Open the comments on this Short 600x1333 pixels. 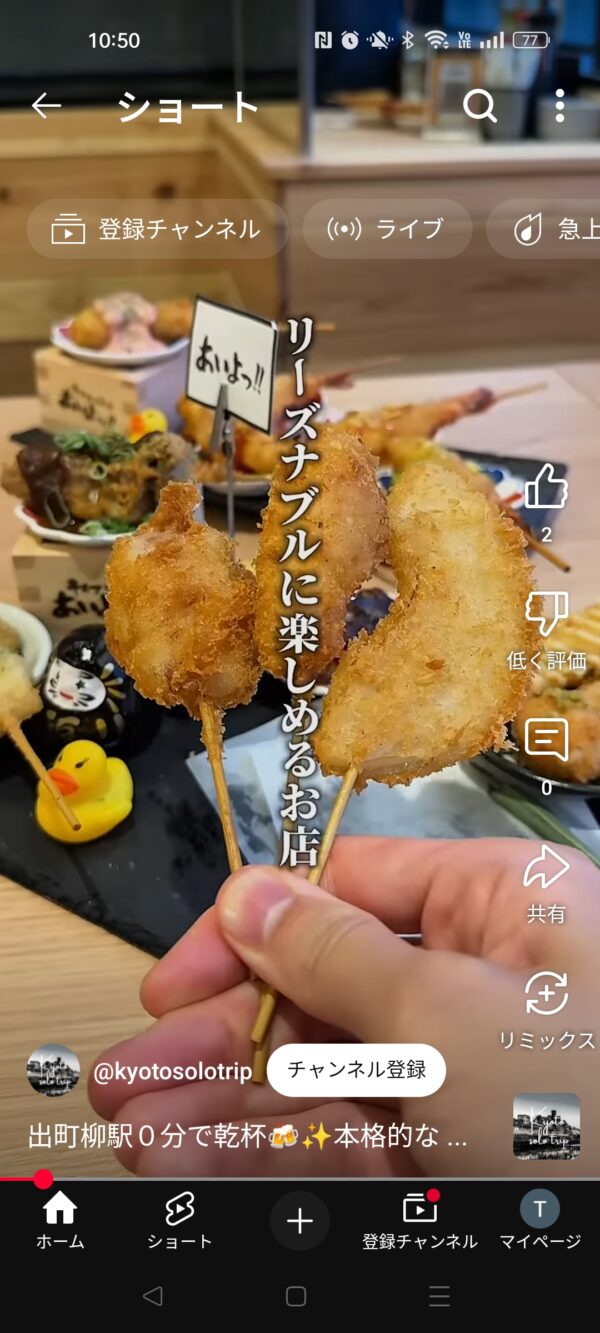546,742
